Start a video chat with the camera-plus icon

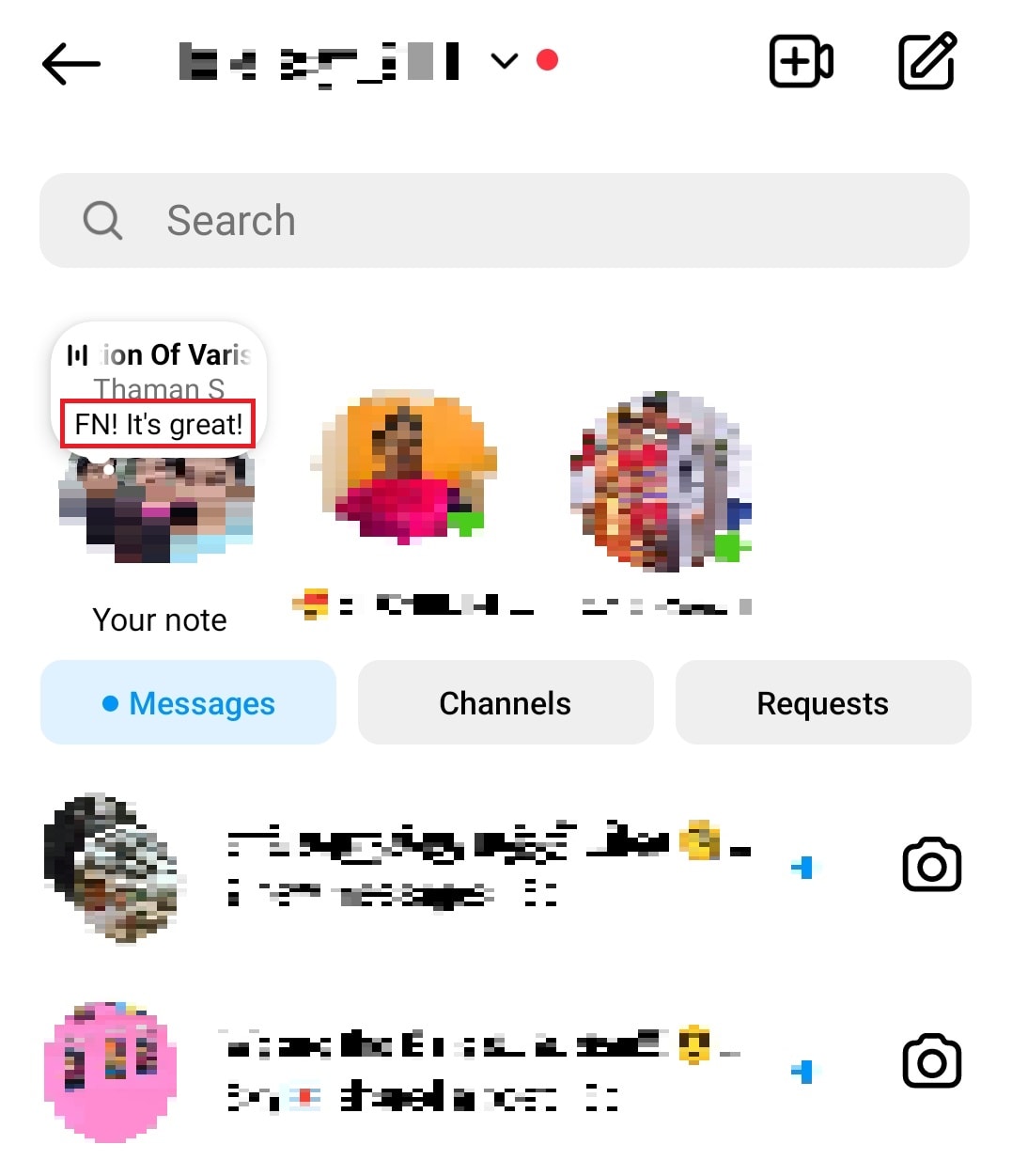click(801, 63)
